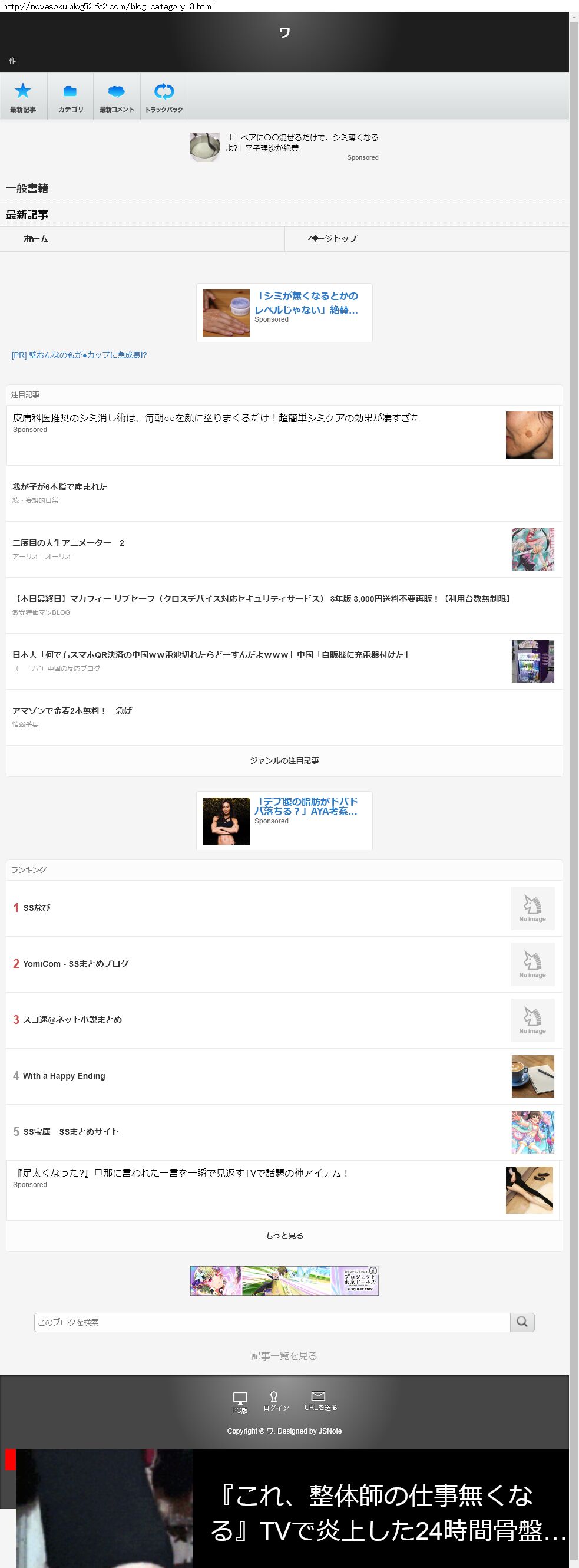Open アマゾンで金麦2本無料 article
Viewport: 579px width, 1568px height.
click(x=72, y=711)
